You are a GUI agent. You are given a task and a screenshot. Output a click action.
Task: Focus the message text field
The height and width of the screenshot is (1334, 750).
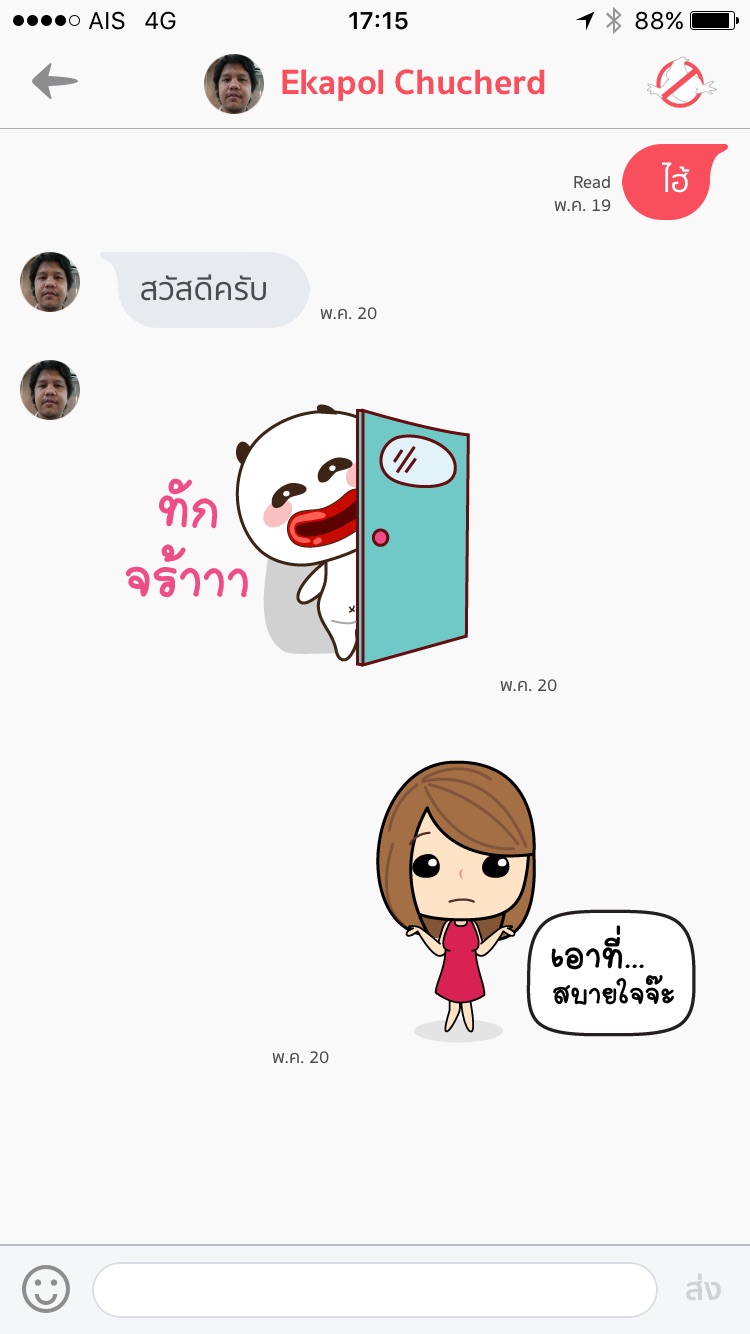click(x=374, y=1289)
